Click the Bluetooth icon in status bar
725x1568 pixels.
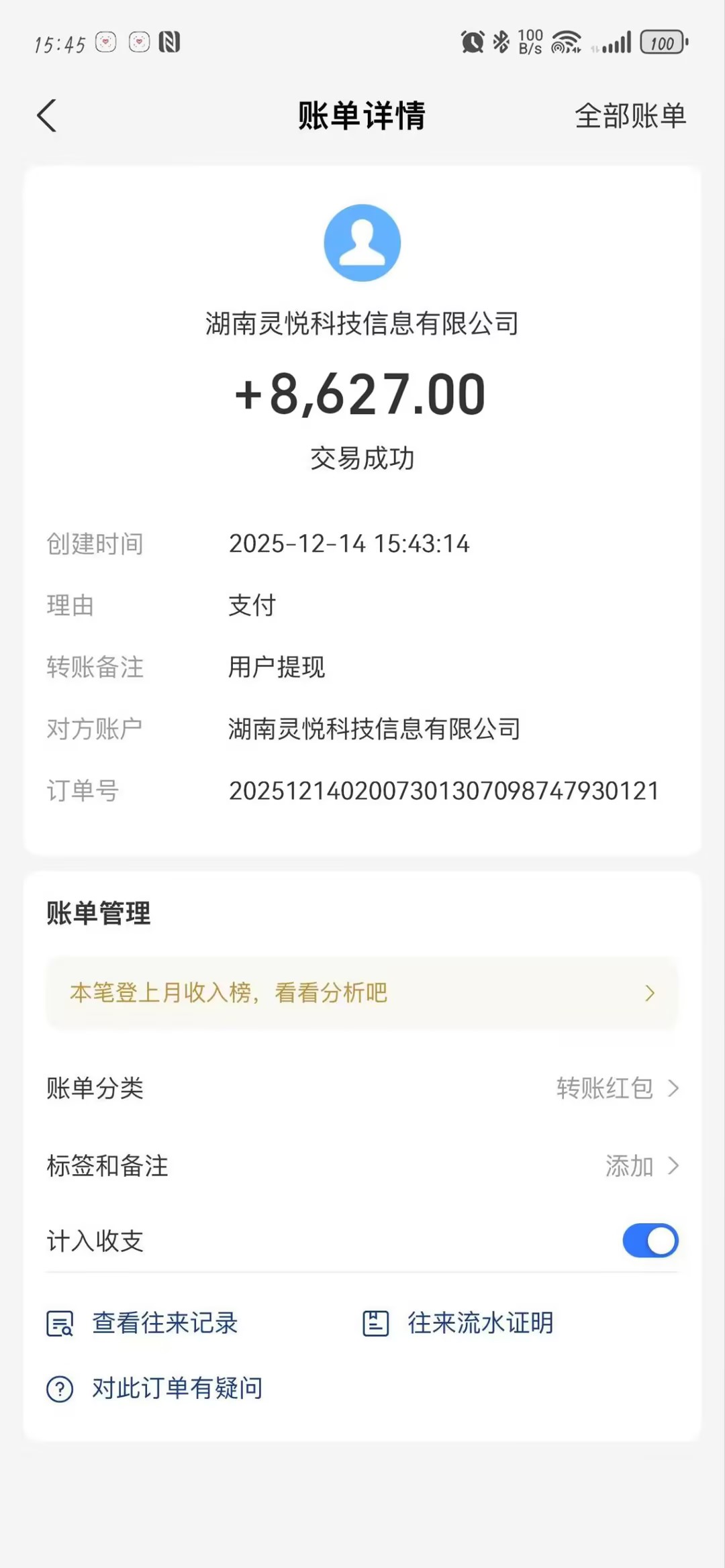[499, 42]
